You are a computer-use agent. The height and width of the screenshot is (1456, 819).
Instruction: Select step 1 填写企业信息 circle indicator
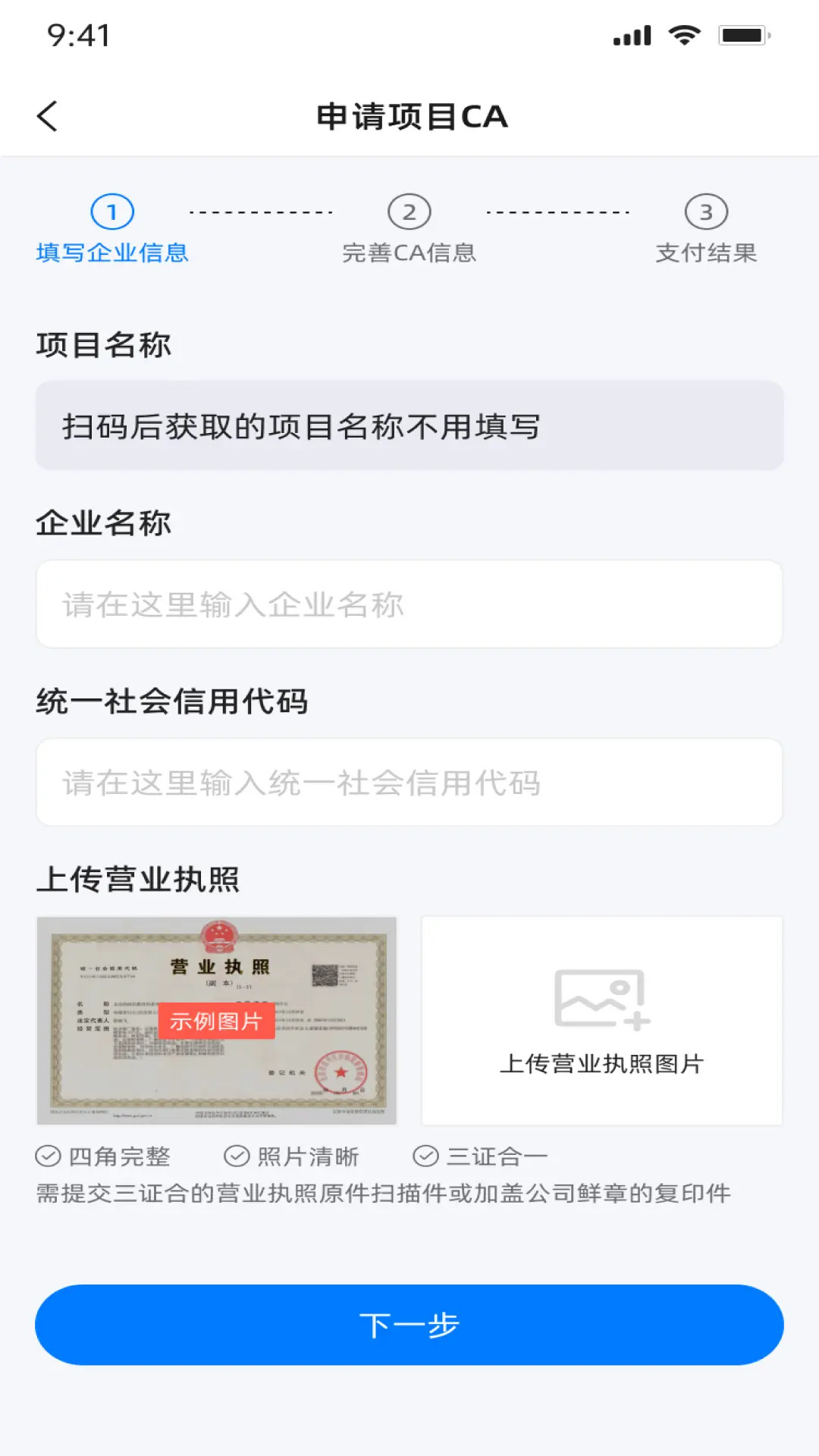[x=111, y=213]
